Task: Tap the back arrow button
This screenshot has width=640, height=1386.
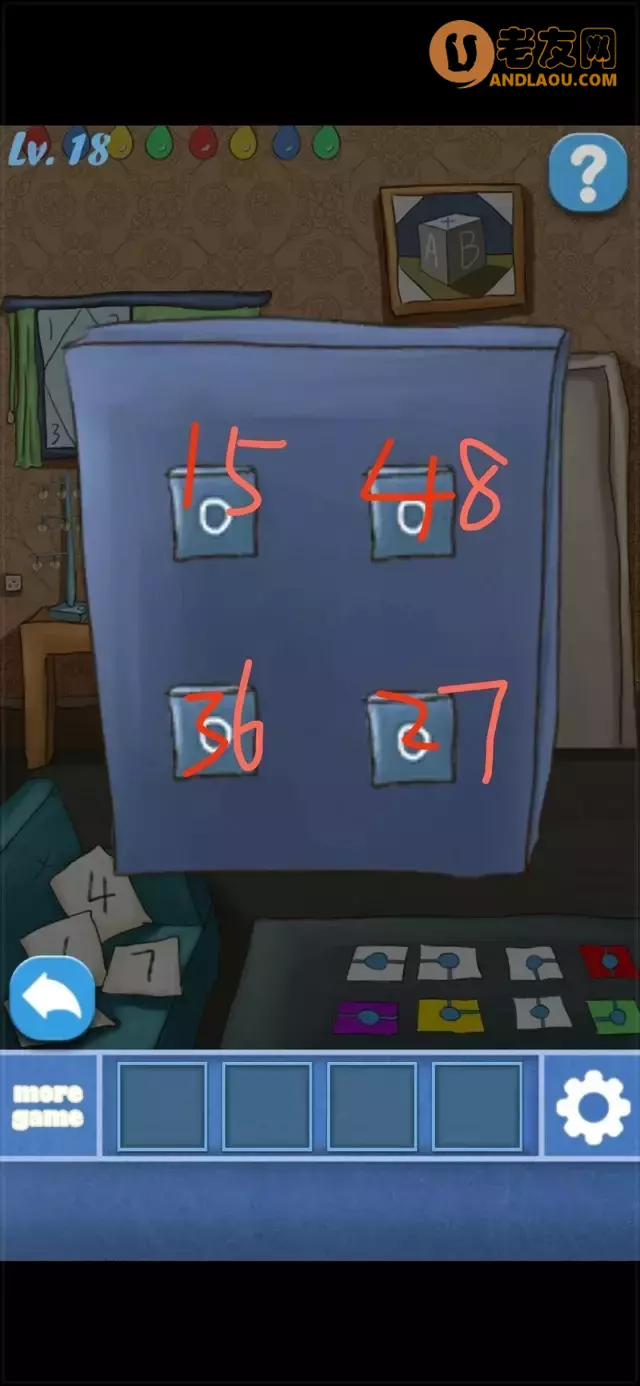Action: coord(52,1000)
